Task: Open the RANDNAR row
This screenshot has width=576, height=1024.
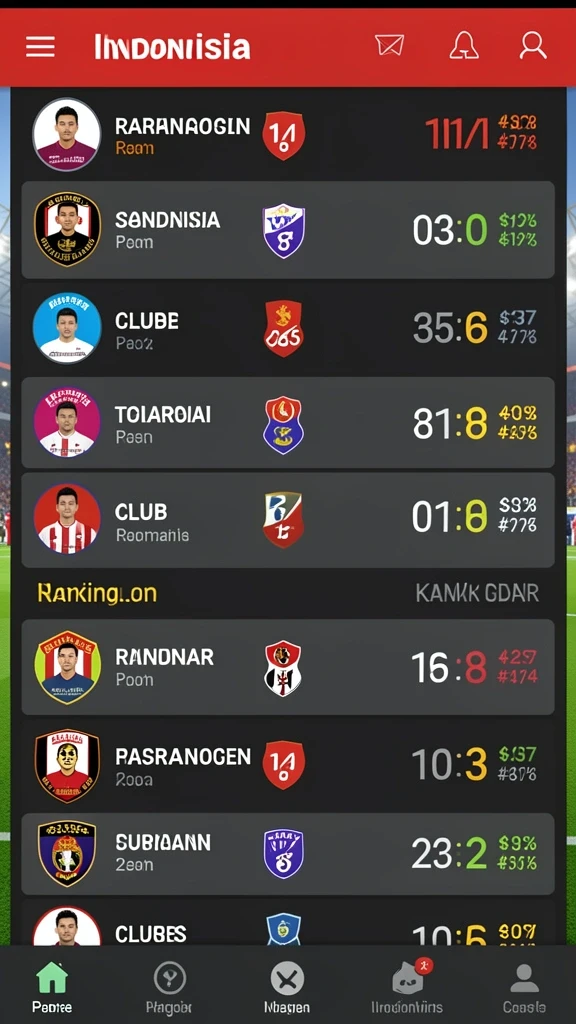Action: (288, 667)
